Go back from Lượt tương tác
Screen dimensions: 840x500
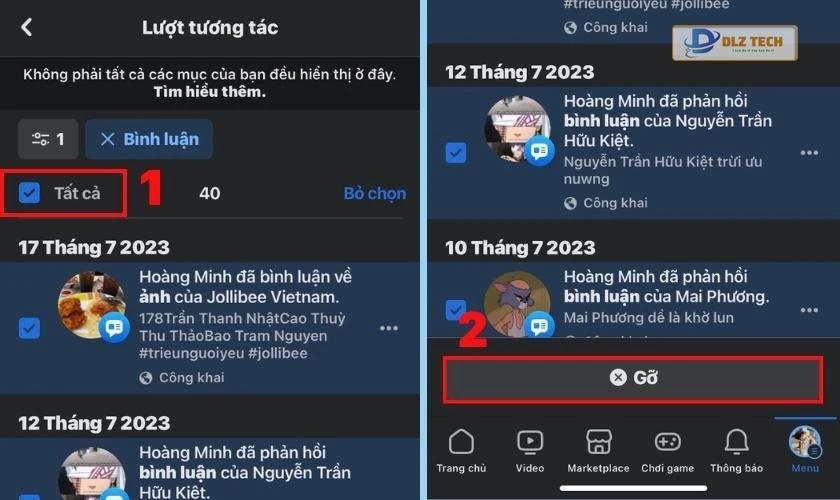(x=27, y=28)
